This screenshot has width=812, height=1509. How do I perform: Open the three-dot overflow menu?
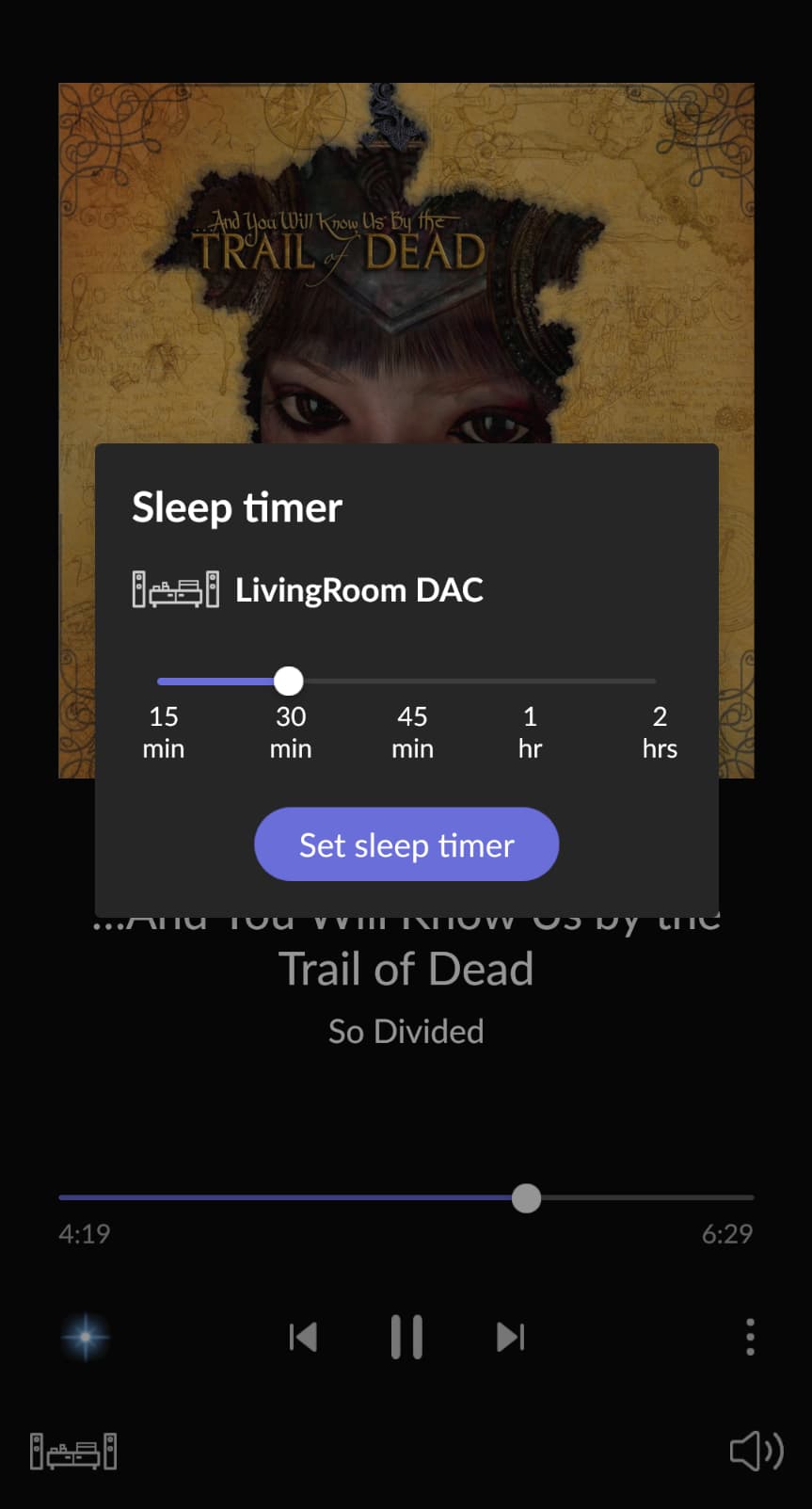(x=750, y=1337)
